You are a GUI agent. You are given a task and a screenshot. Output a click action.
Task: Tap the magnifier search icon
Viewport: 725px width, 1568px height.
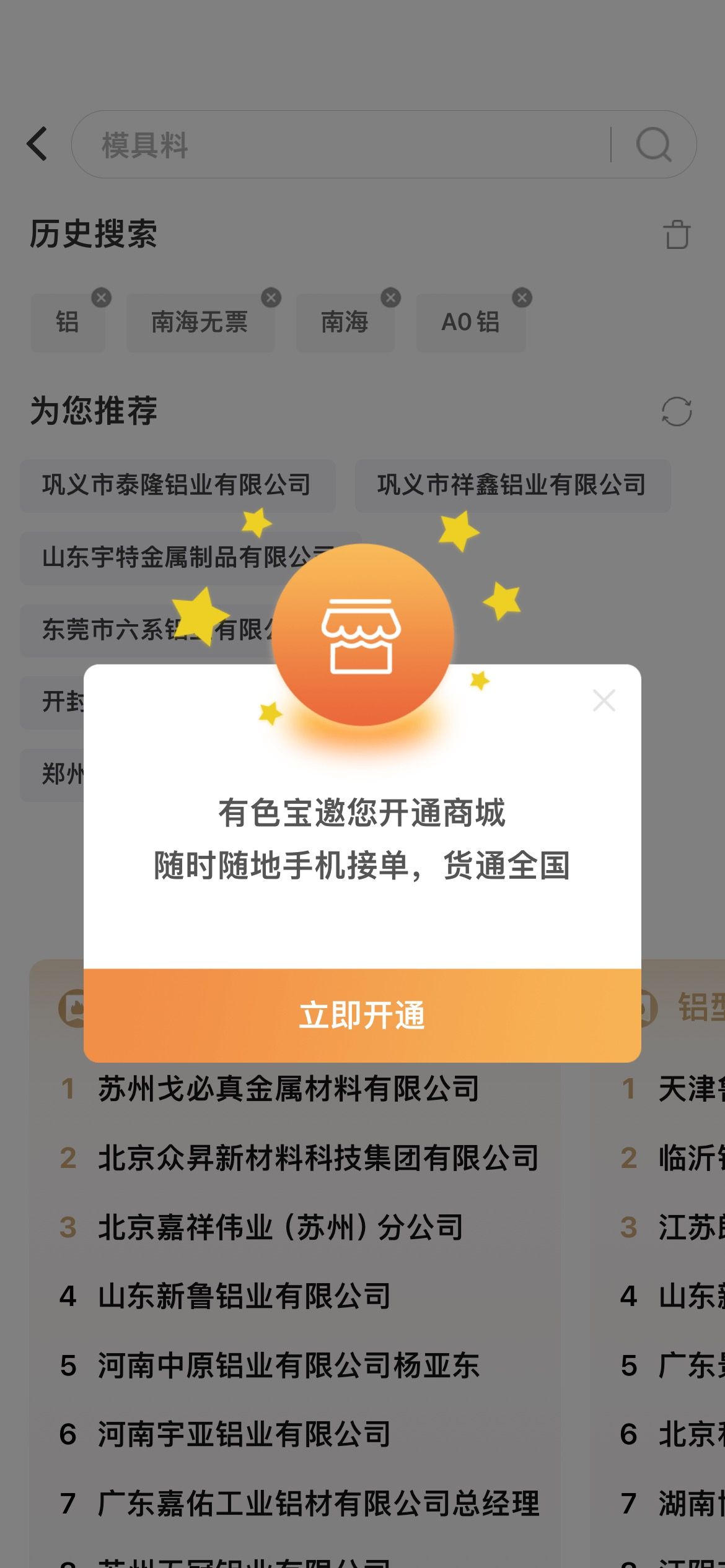[654, 145]
